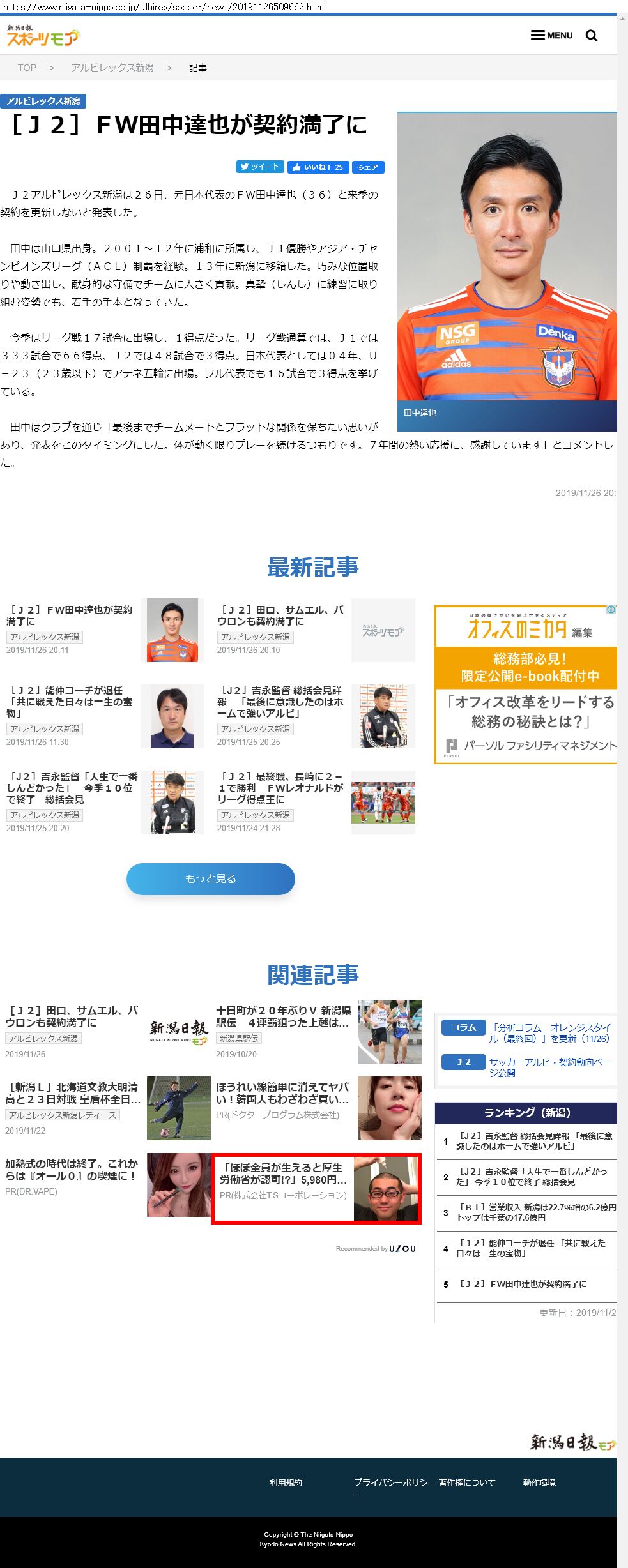
Task: Open 吉永監督 総括会見詳報 latest article
Action: pyautogui.click(x=281, y=701)
